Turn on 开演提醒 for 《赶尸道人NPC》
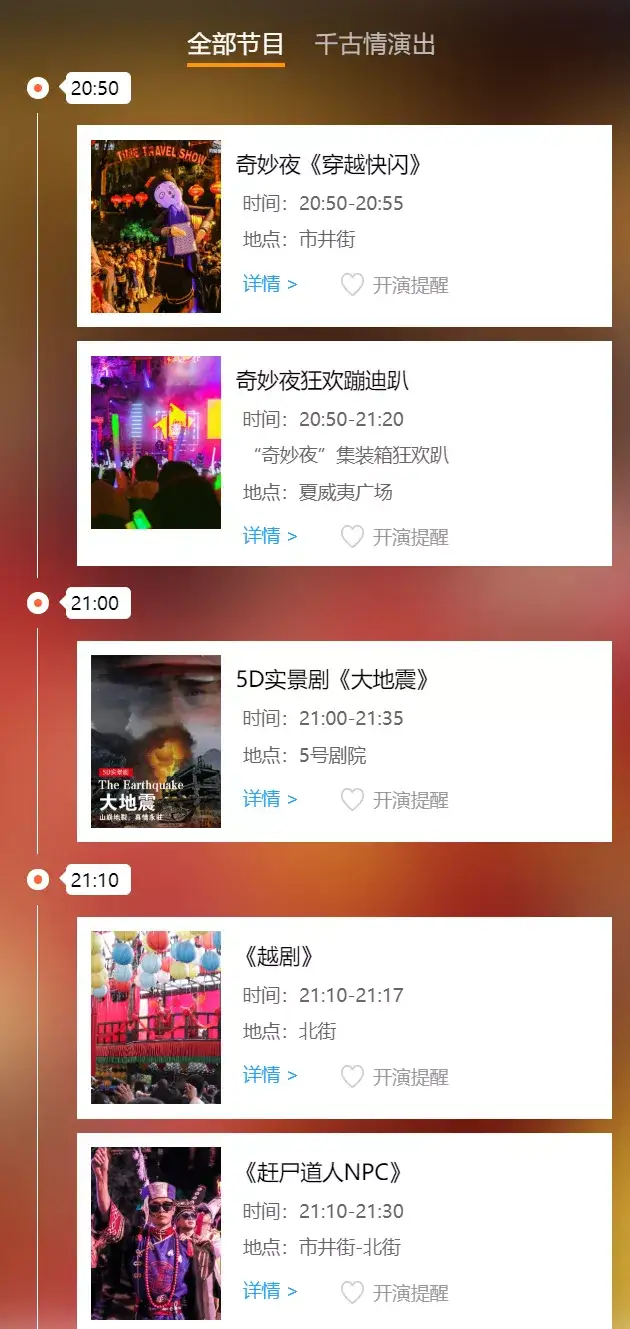The width and height of the screenshot is (630, 1329). 395,1293
